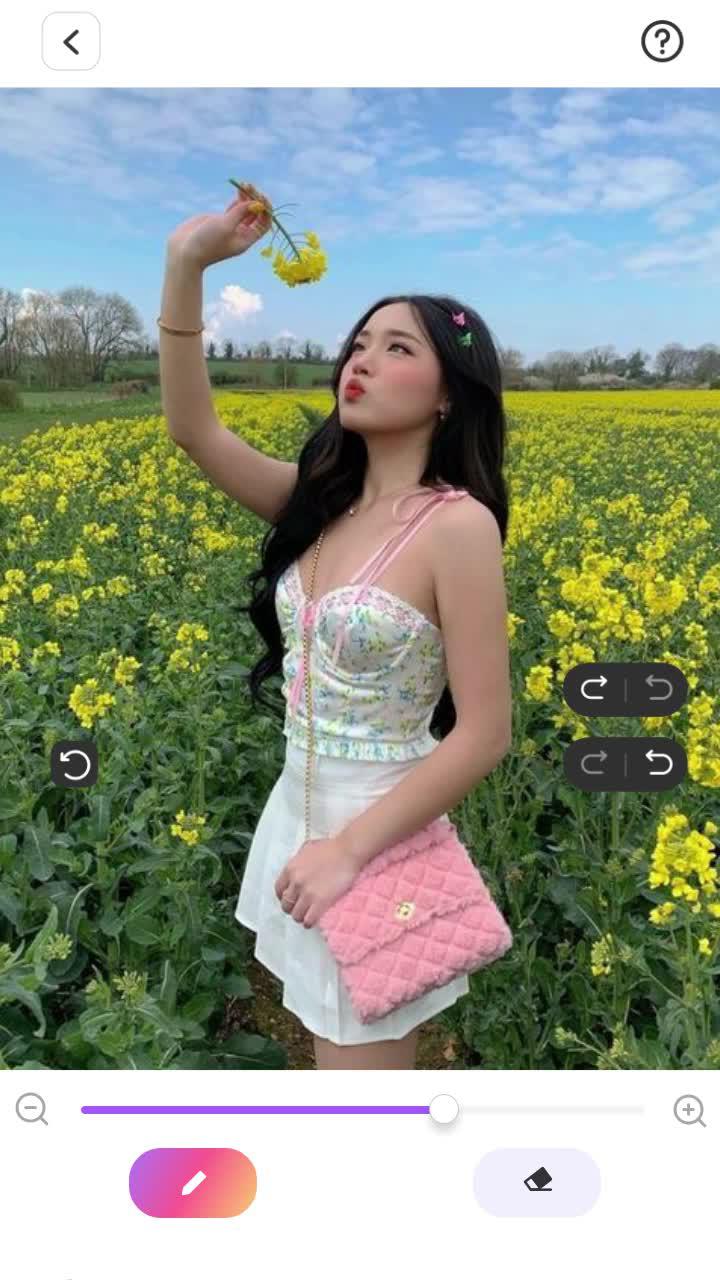Tap the highlighted white redo arrow
The height and width of the screenshot is (1280, 720).
[594, 689]
